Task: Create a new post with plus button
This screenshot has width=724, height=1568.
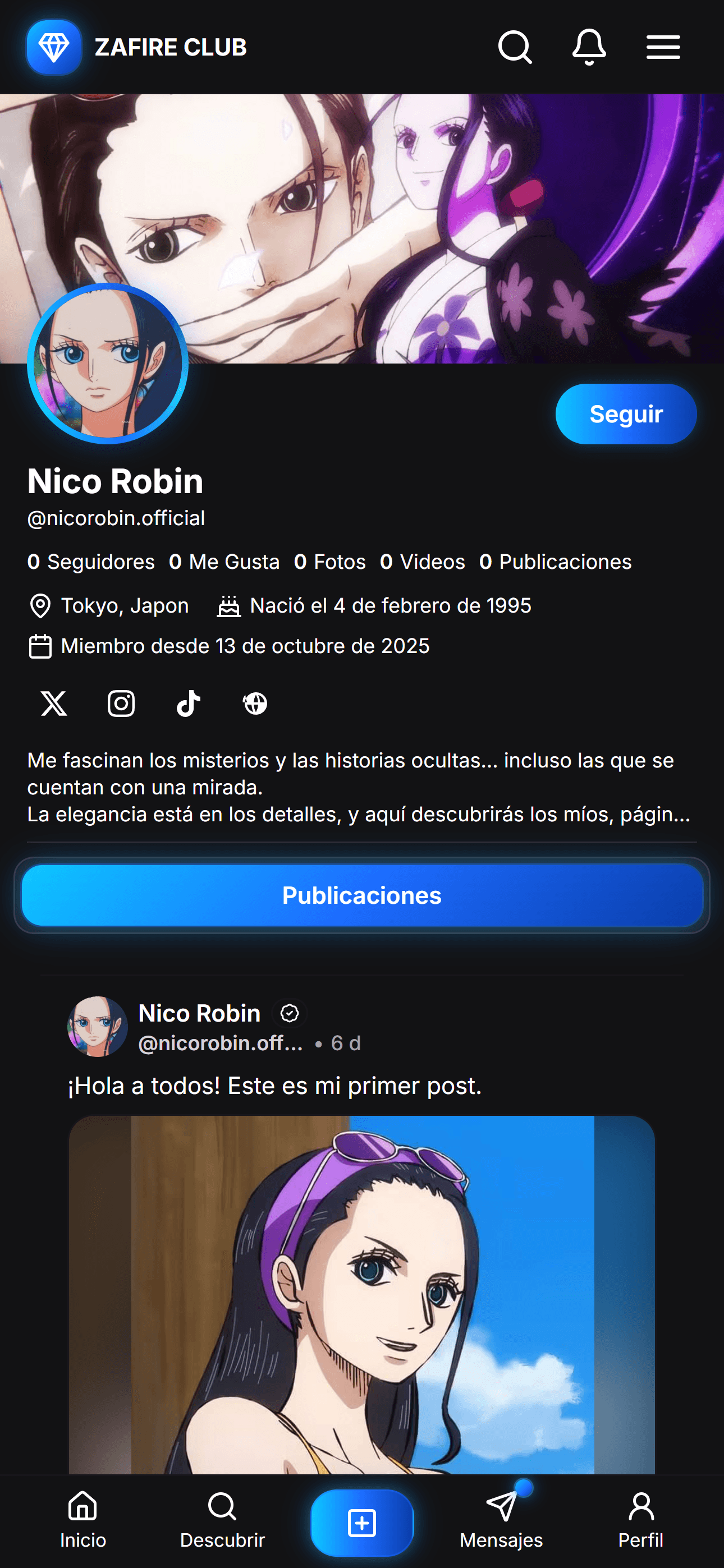Action: point(361,1523)
